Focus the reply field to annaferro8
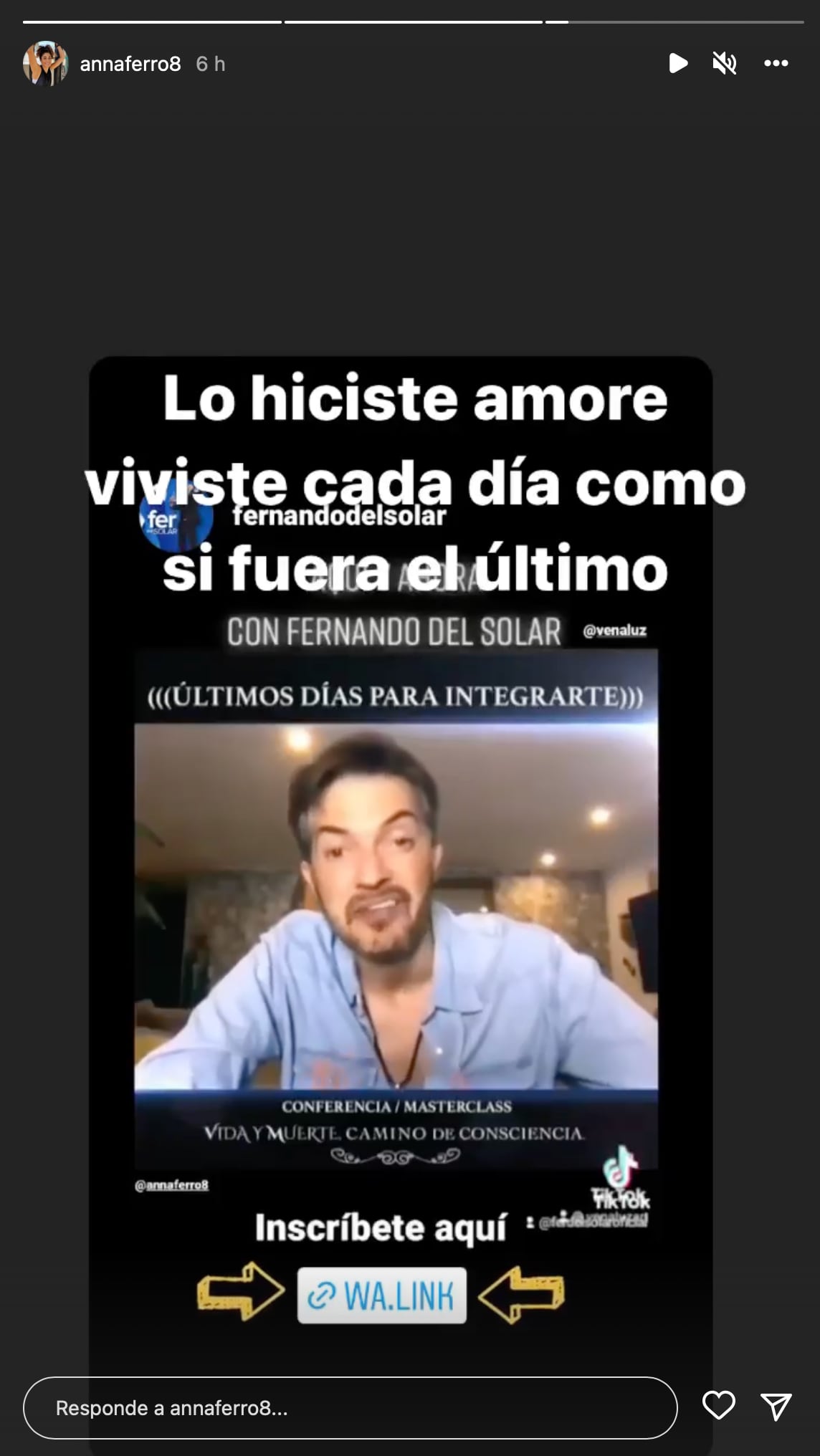 [x=350, y=1408]
